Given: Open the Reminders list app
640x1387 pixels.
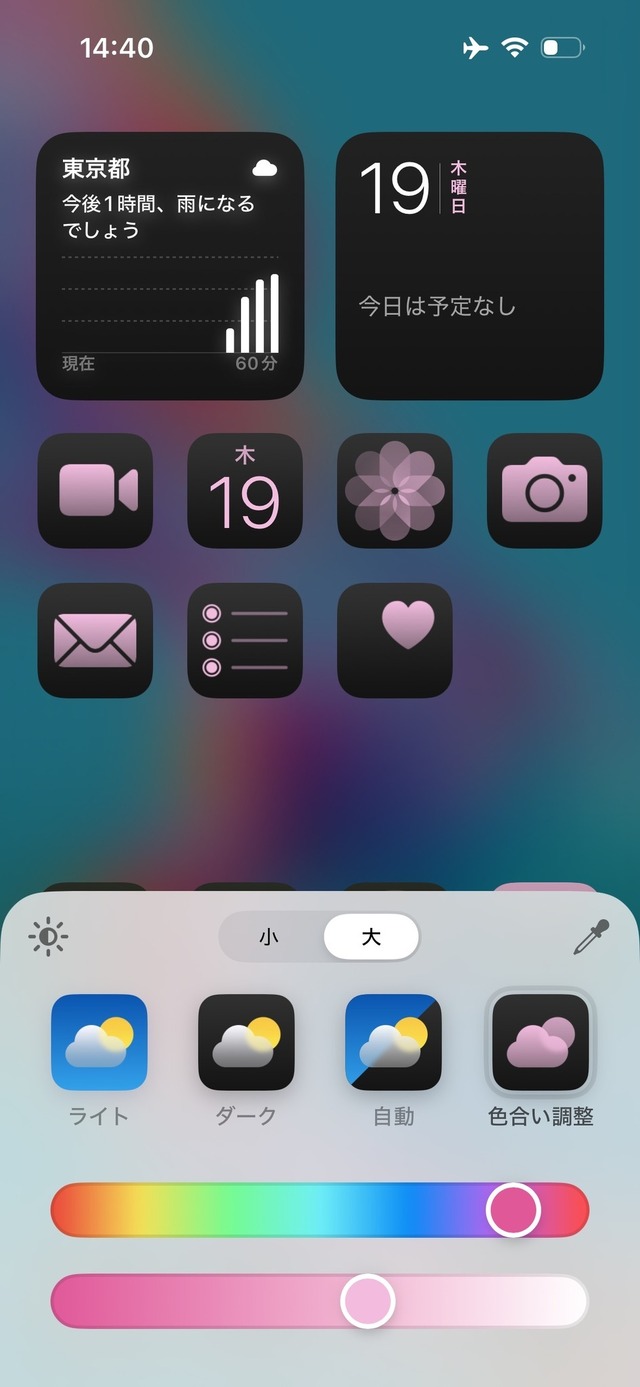Looking at the screenshot, I should 245,641.
